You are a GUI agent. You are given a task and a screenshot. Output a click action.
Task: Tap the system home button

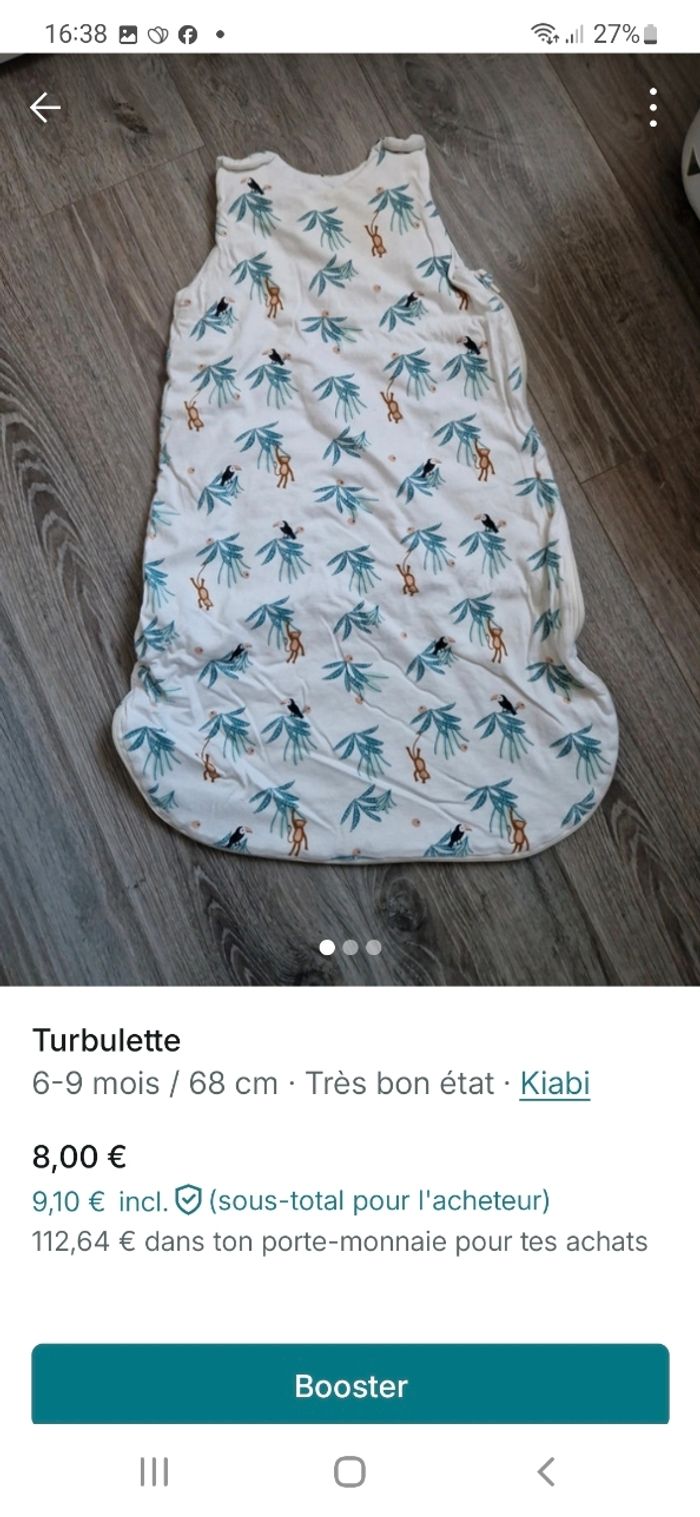point(350,1471)
